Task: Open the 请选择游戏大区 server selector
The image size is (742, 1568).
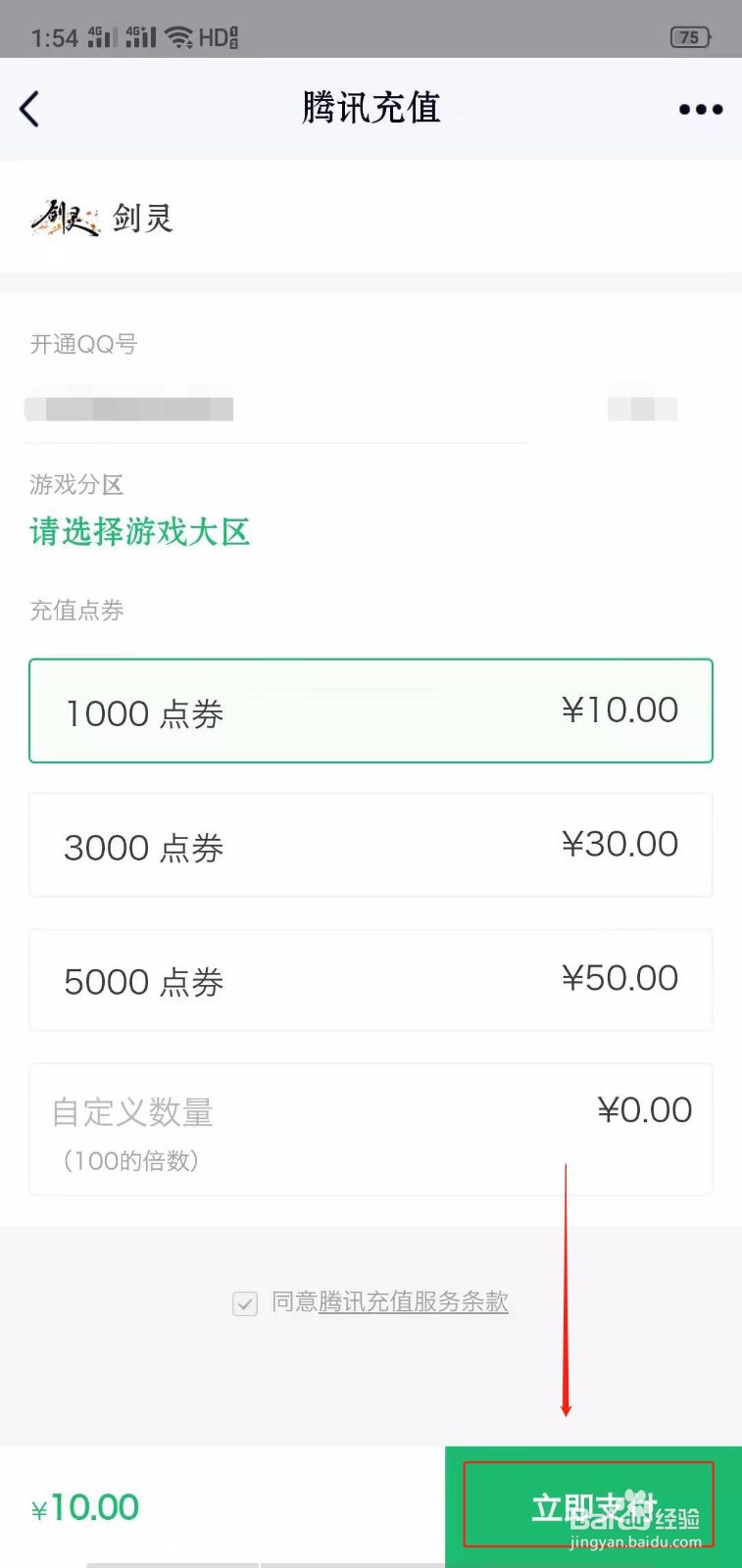Action: [x=140, y=532]
